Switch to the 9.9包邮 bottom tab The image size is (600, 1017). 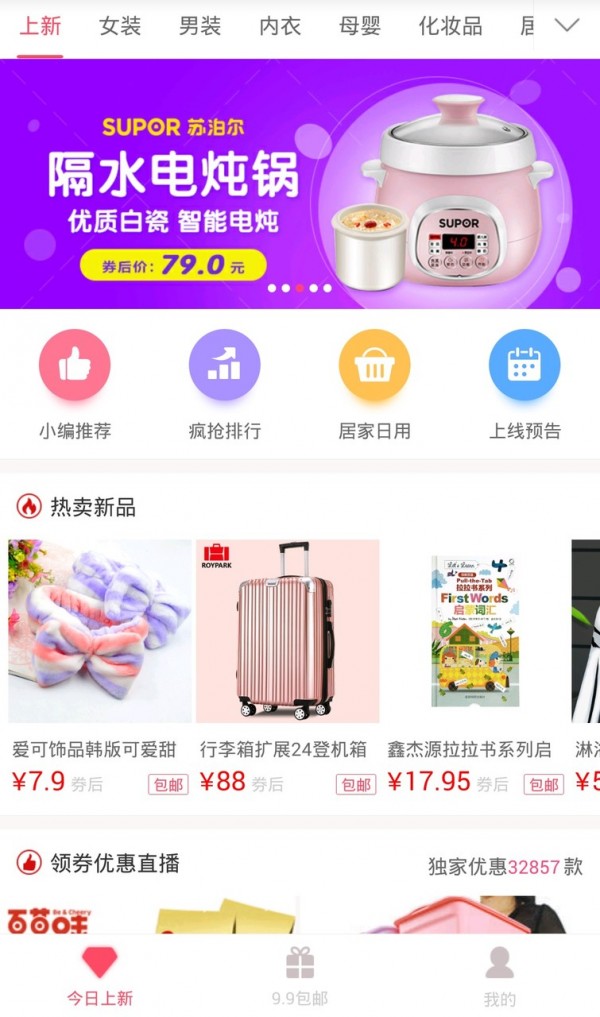(x=300, y=977)
